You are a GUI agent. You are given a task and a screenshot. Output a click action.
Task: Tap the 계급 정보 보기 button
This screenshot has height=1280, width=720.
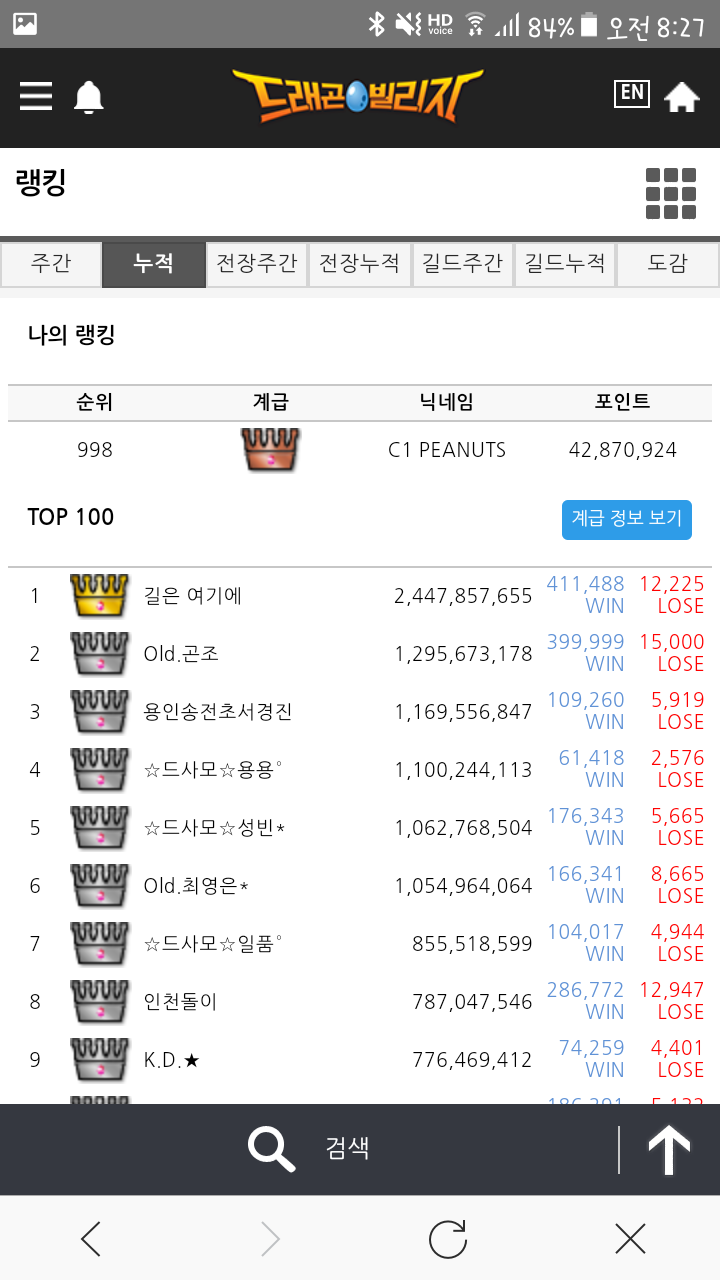(x=627, y=519)
